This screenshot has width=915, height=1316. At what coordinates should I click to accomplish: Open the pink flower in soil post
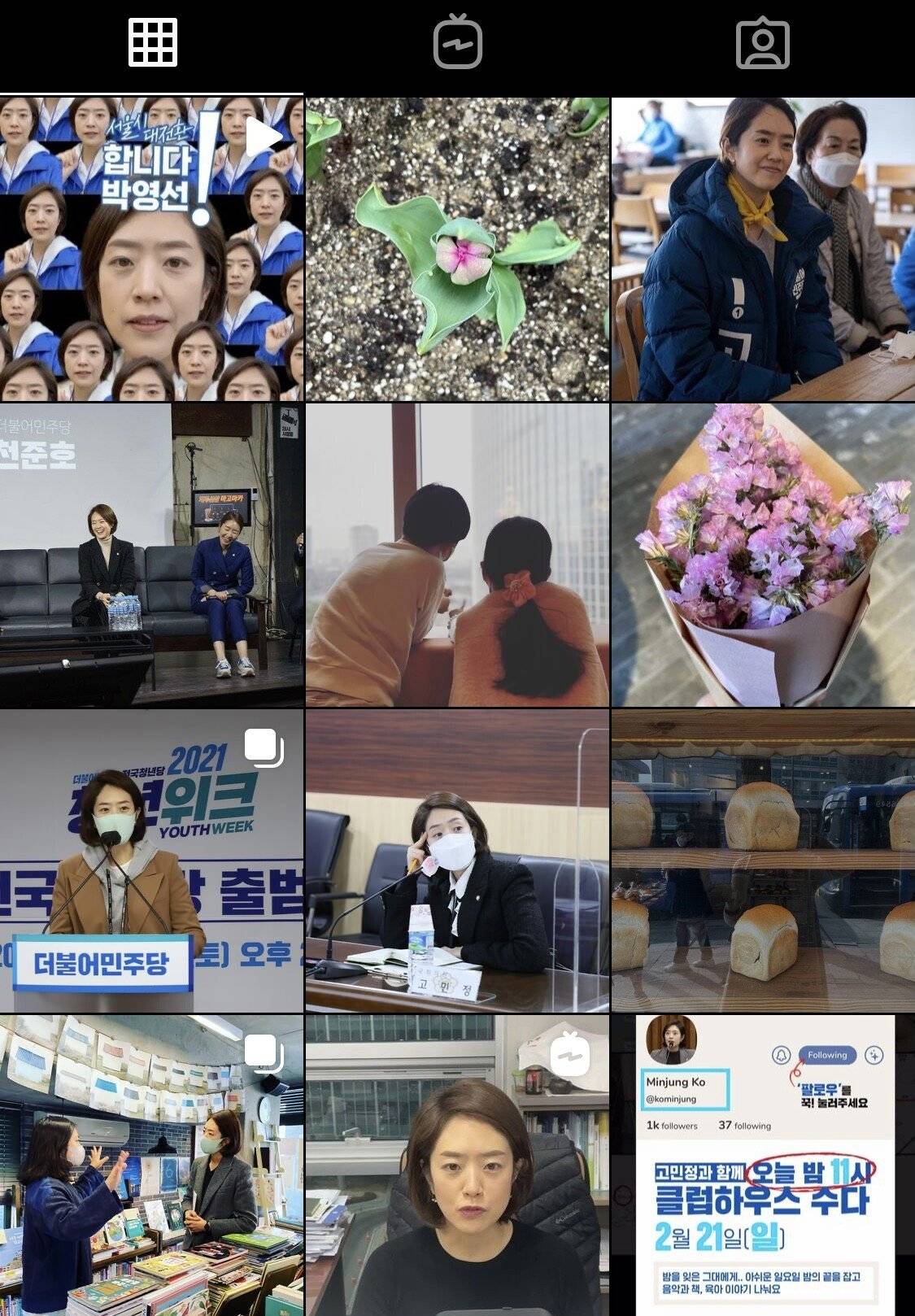click(457, 248)
